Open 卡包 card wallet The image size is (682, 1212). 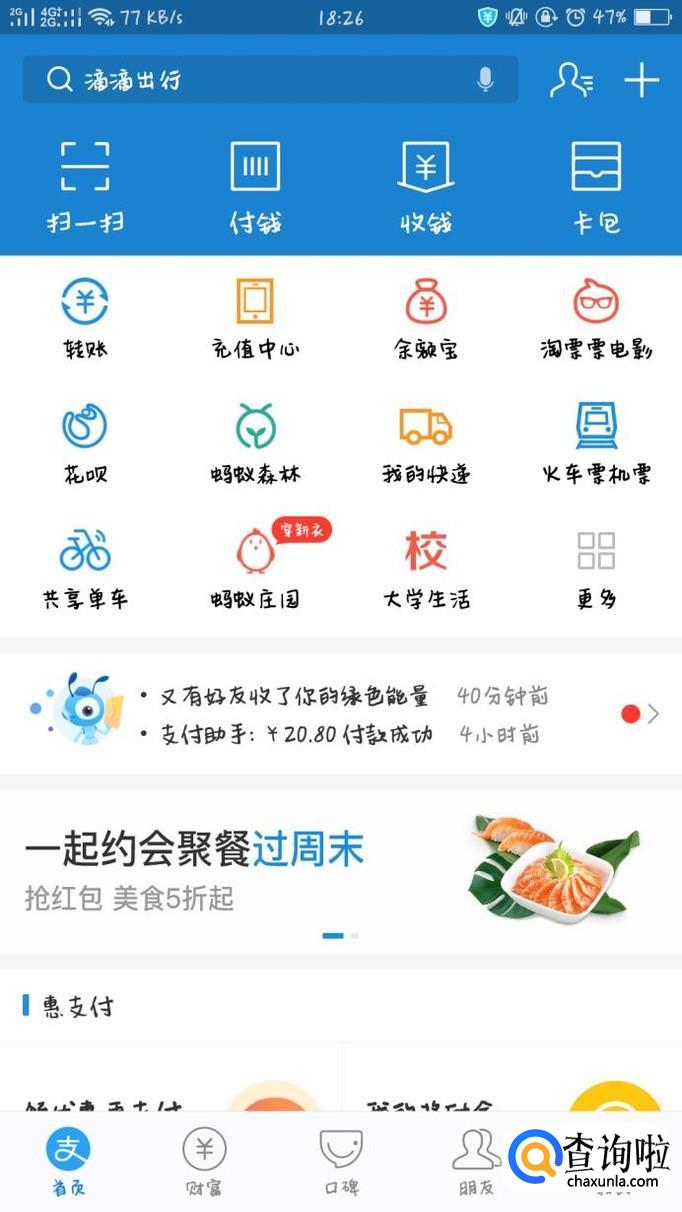596,185
